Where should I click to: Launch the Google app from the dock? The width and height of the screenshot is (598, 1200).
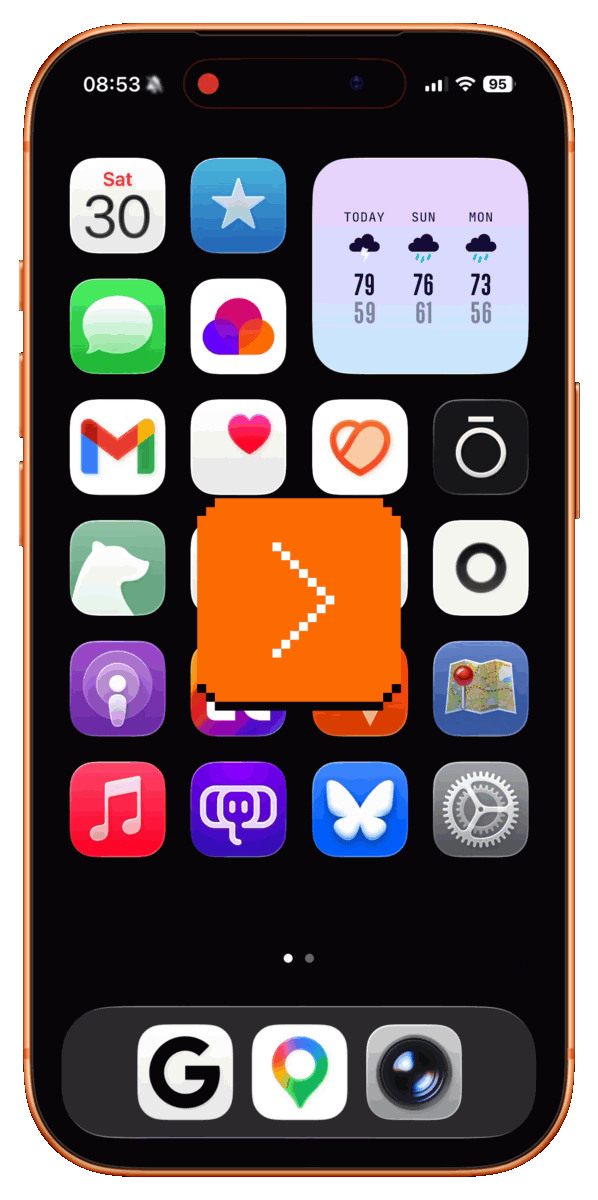(185, 1072)
